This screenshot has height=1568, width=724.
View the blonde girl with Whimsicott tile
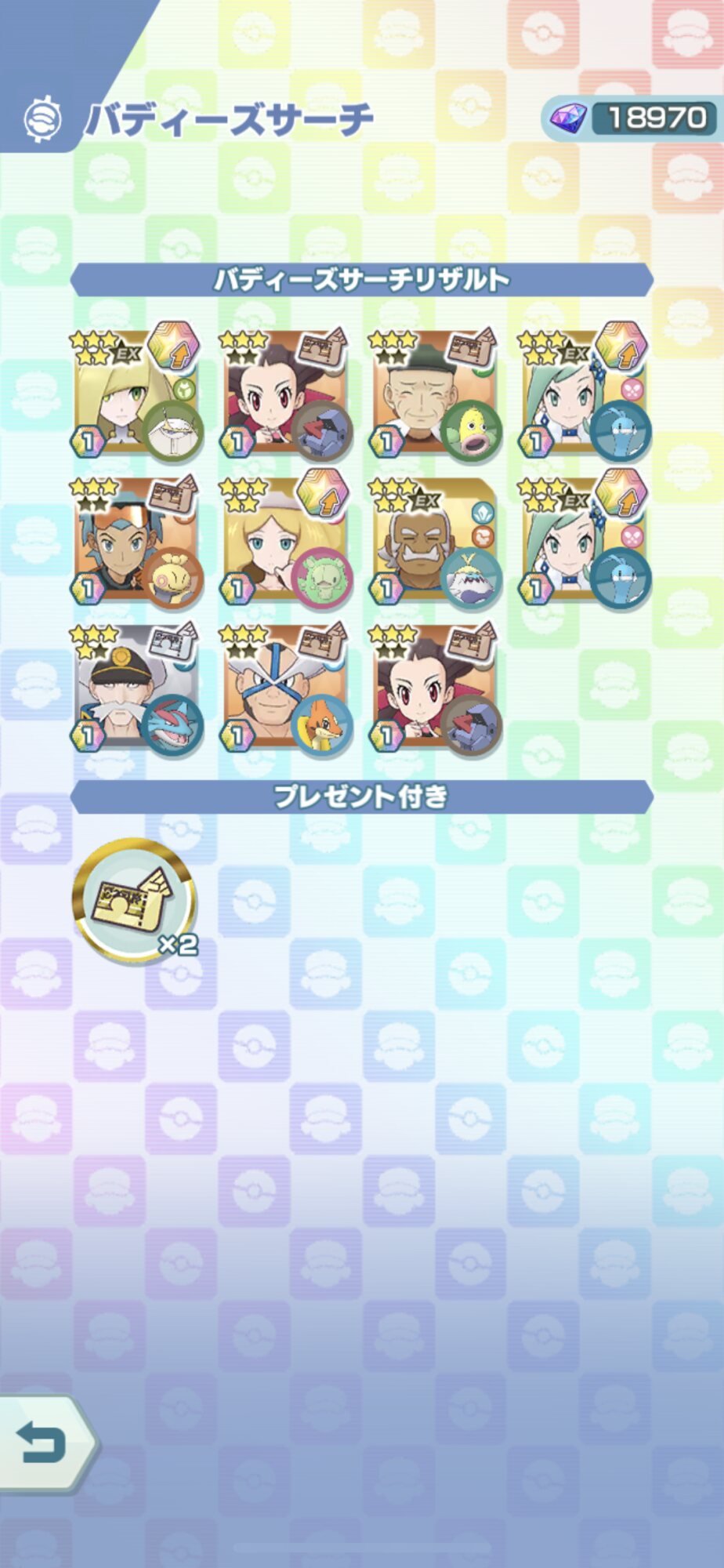(x=286, y=539)
